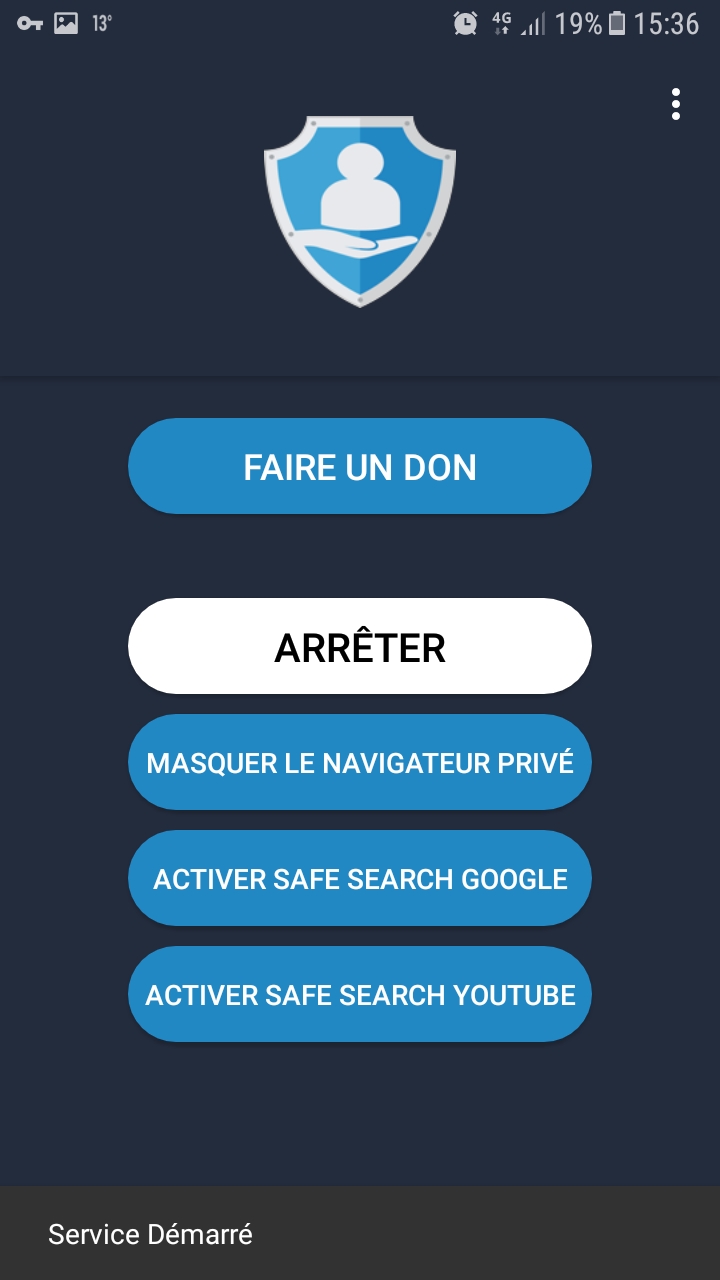Select MASQUER LE NAVIGATEUR PRIVÉ
Viewport: 720px width, 1280px height.
pos(360,762)
